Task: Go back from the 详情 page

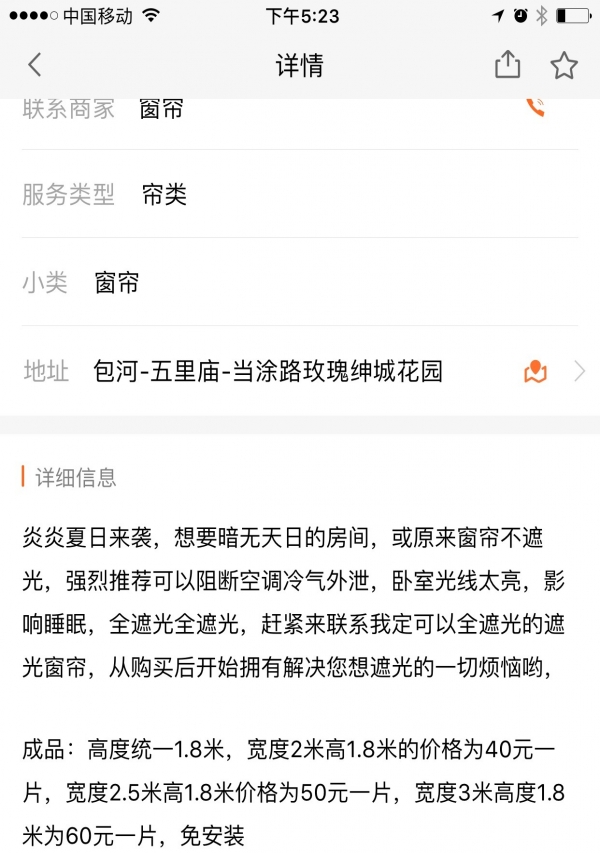Action: (x=35, y=66)
